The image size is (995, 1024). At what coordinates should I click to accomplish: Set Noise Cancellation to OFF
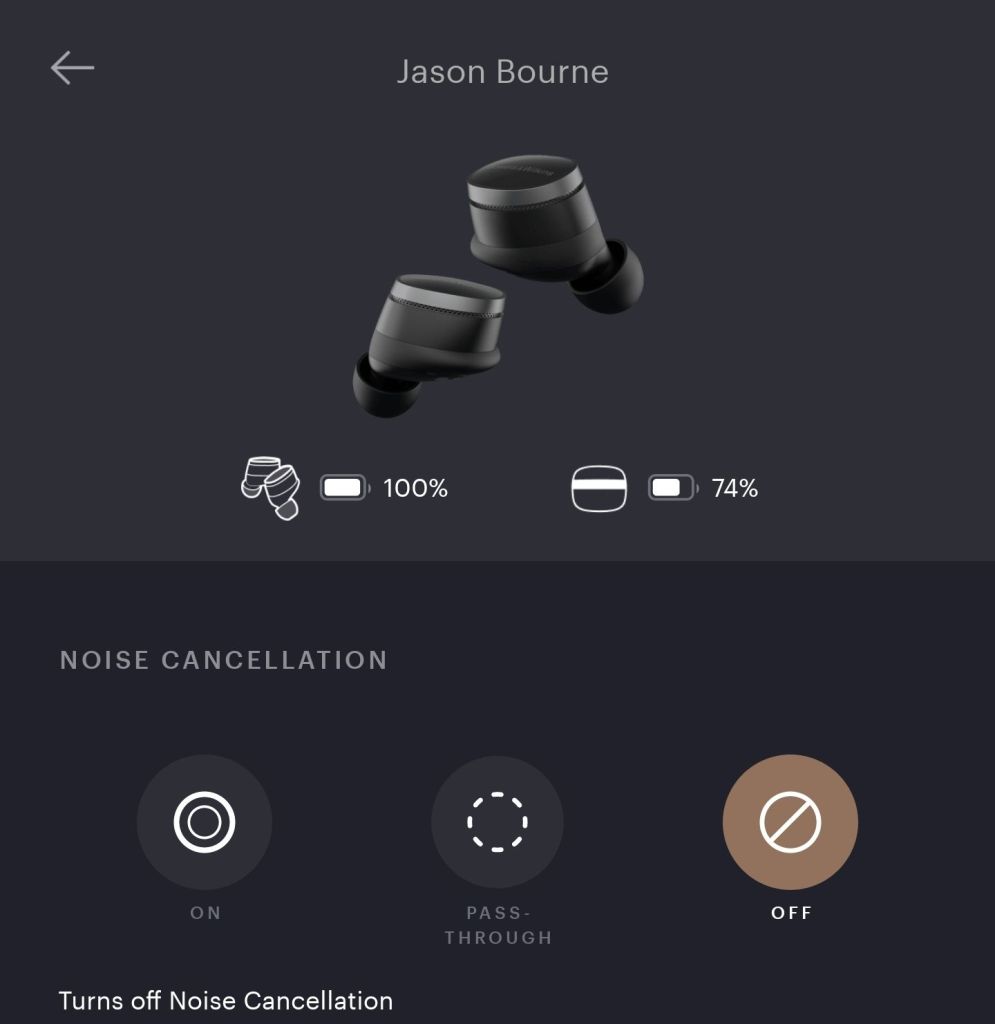[x=790, y=822]
